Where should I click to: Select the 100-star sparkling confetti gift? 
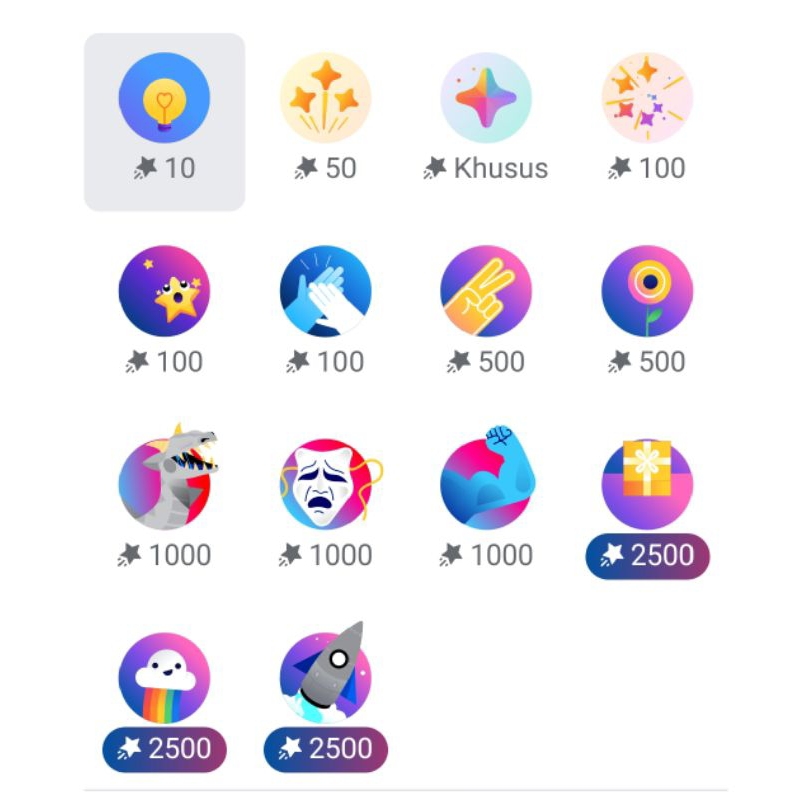click(647, 99)
